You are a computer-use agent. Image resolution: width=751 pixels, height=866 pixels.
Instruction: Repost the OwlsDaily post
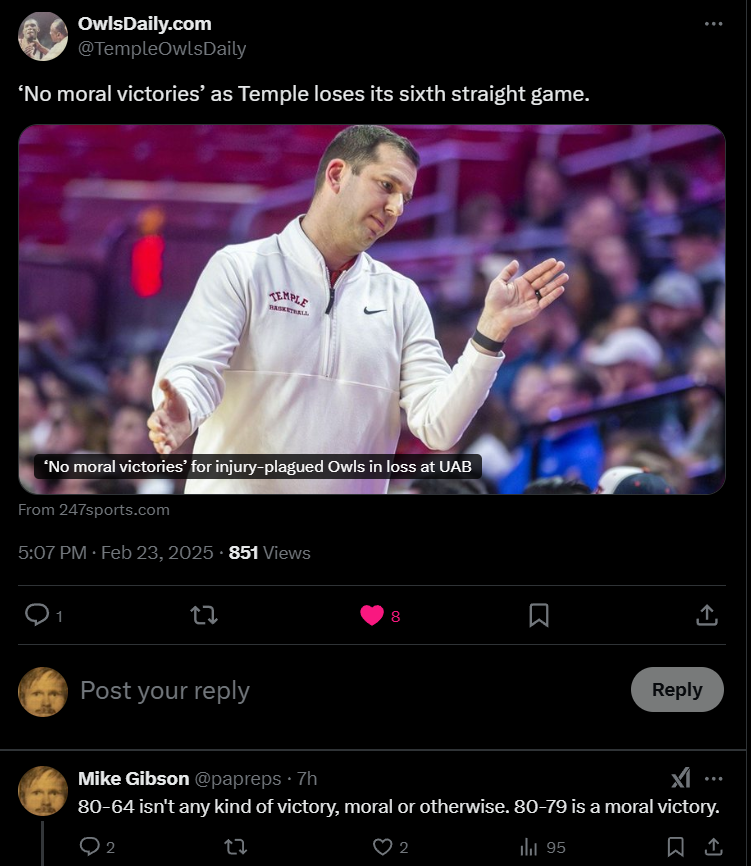(x=204, y=615)
